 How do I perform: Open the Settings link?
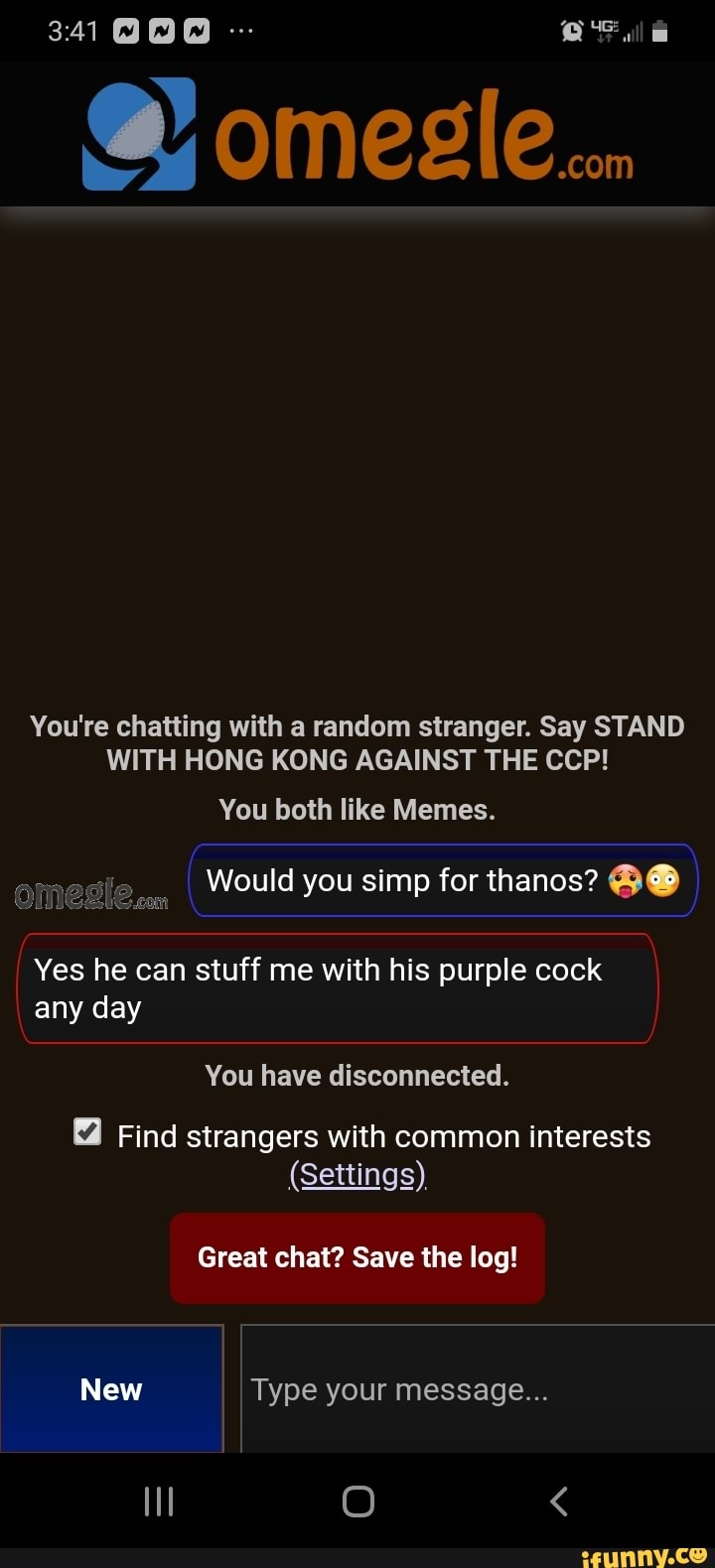357,1174
